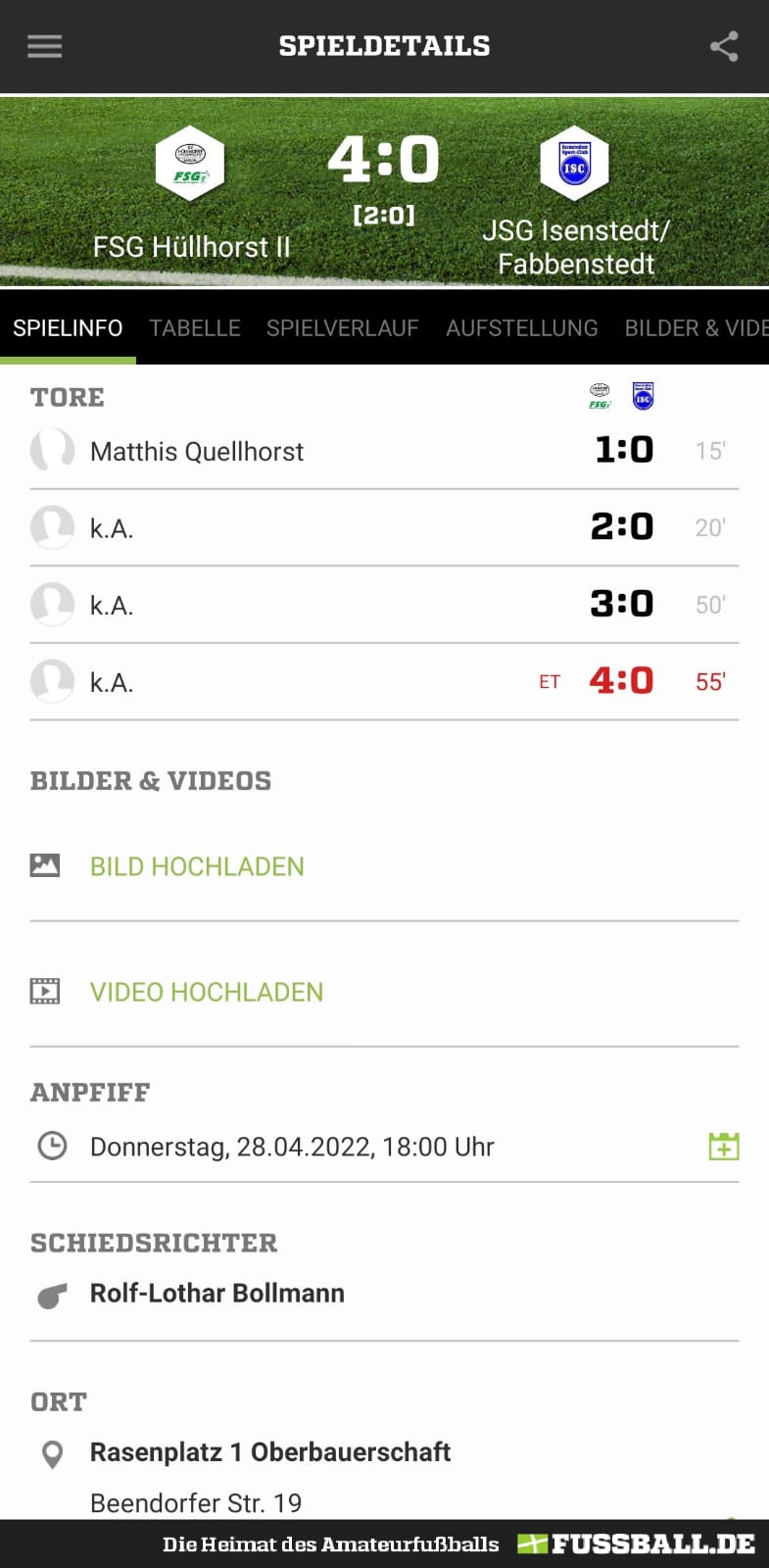Open the Aufstellung tab
Image resolution: width=769 pixels, height=1568 pixels.
[521, 328]
